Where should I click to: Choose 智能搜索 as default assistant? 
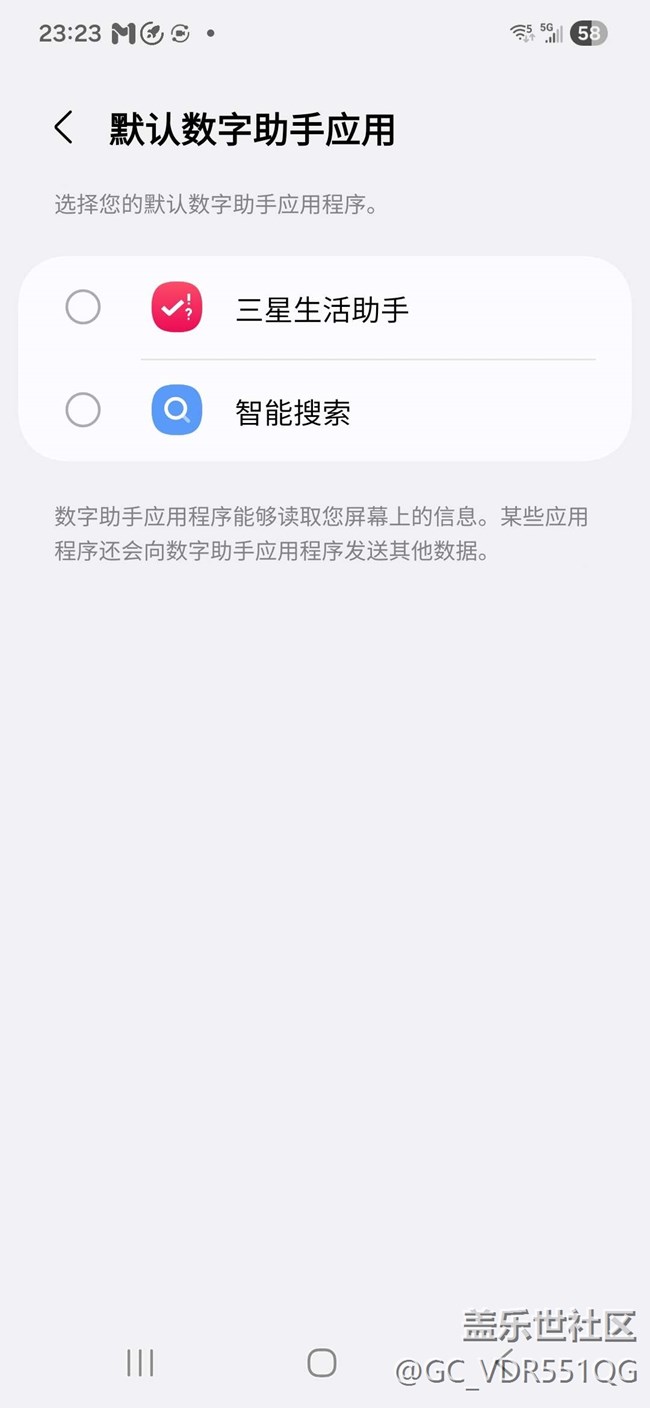click(x=83, y=410)
